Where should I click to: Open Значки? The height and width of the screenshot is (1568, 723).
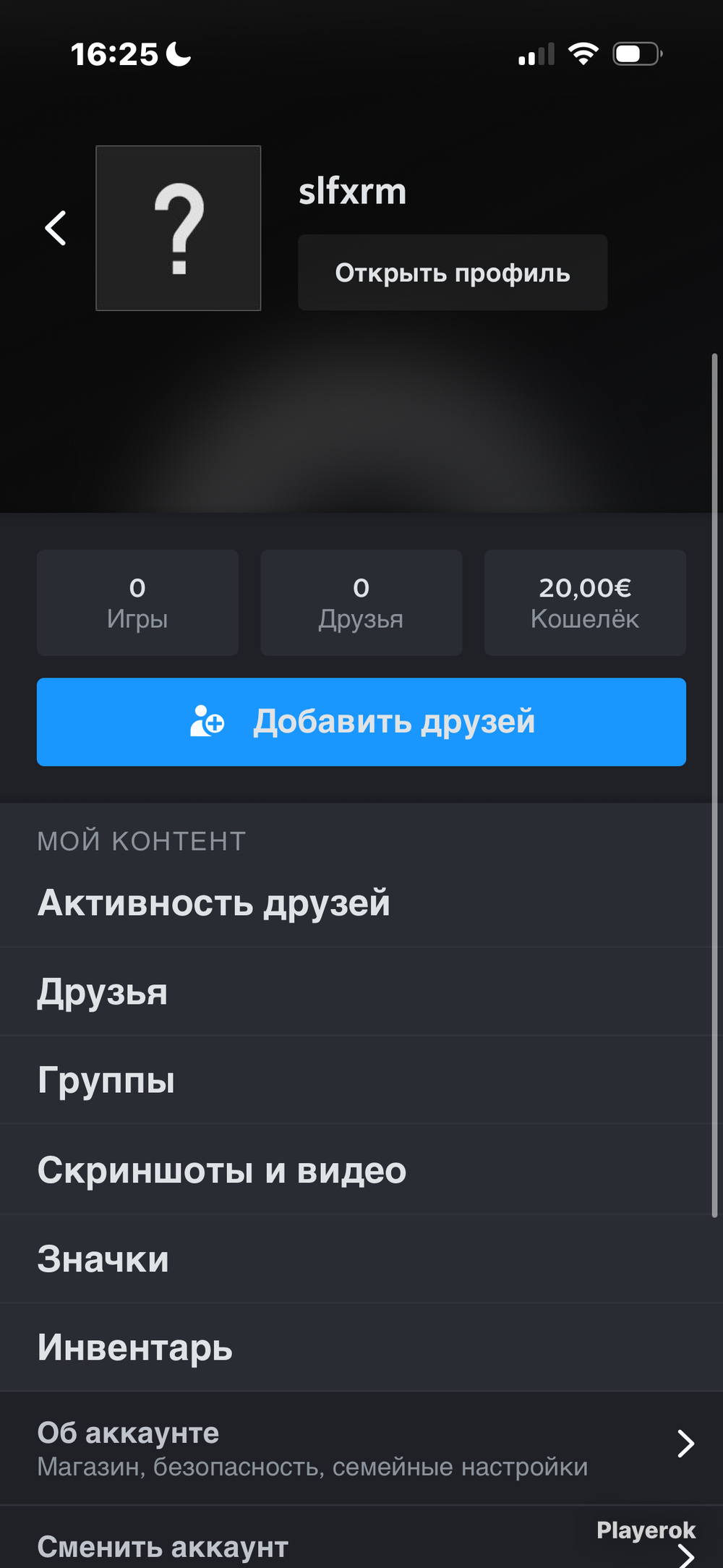tap(103, 1258)
